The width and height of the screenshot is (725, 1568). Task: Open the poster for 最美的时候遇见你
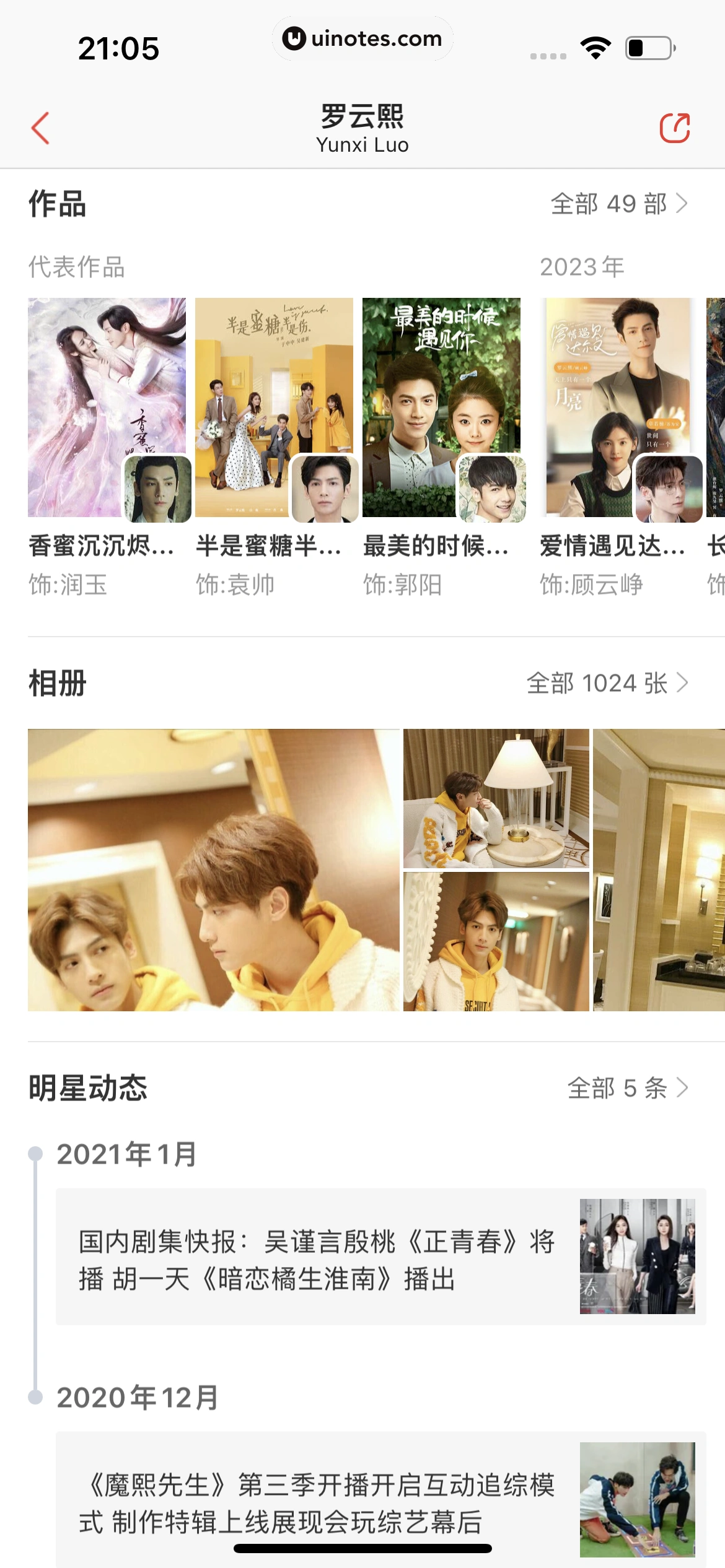(441, 407)
